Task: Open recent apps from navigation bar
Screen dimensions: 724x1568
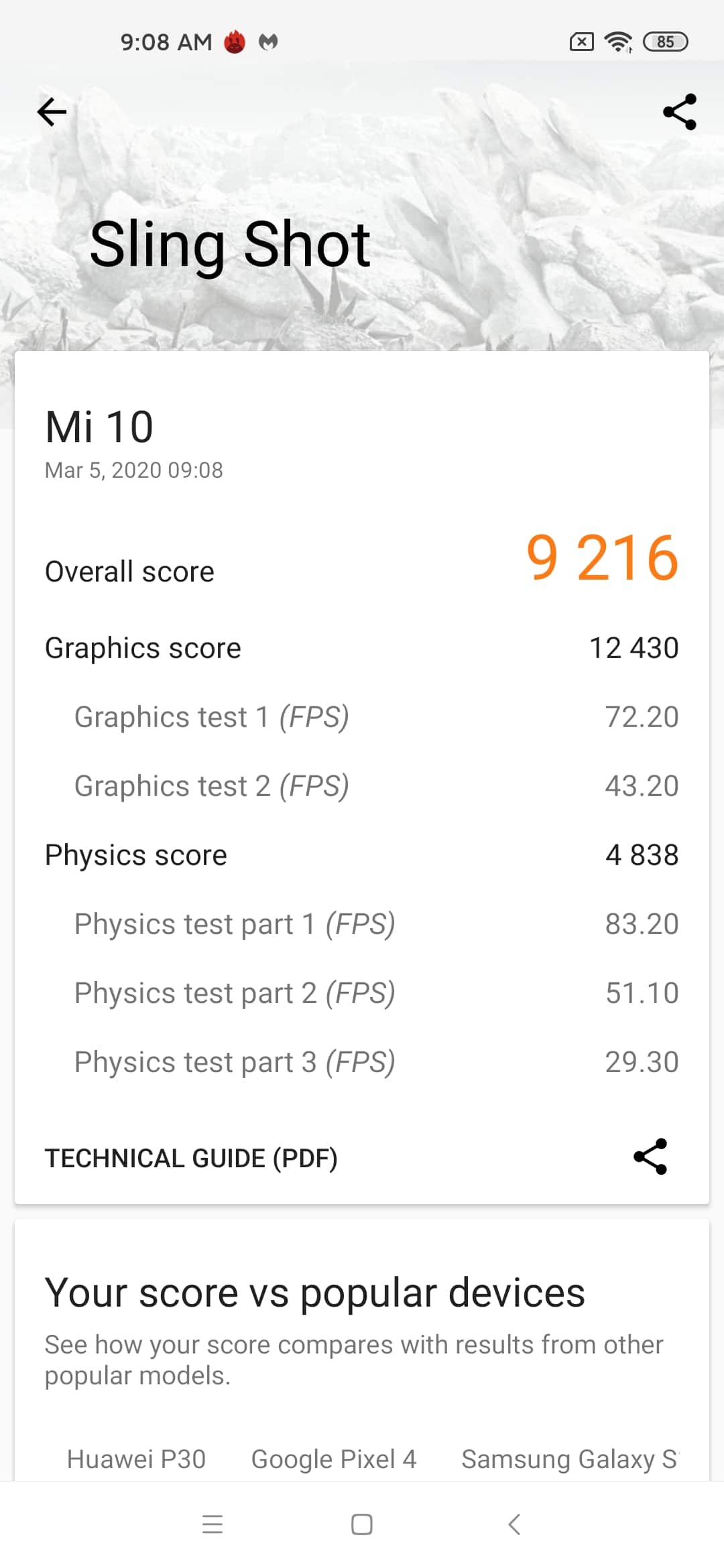Action: [213, 1524]
